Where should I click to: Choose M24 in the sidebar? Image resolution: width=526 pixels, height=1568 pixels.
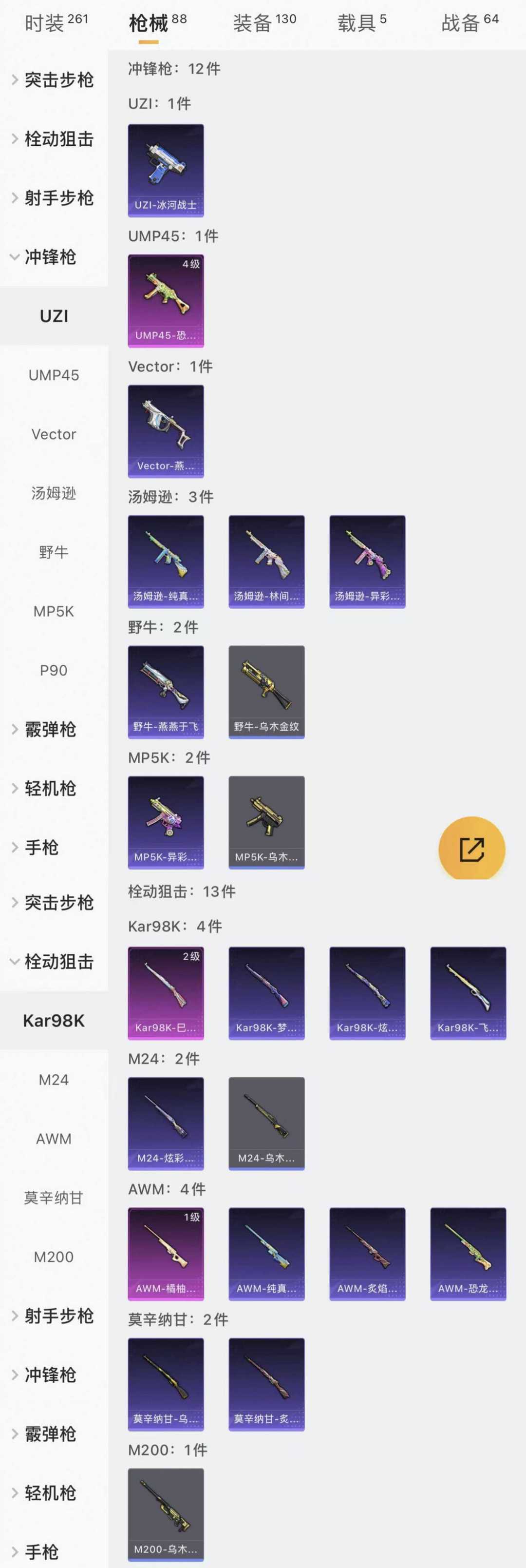[x=54, y=1080]
